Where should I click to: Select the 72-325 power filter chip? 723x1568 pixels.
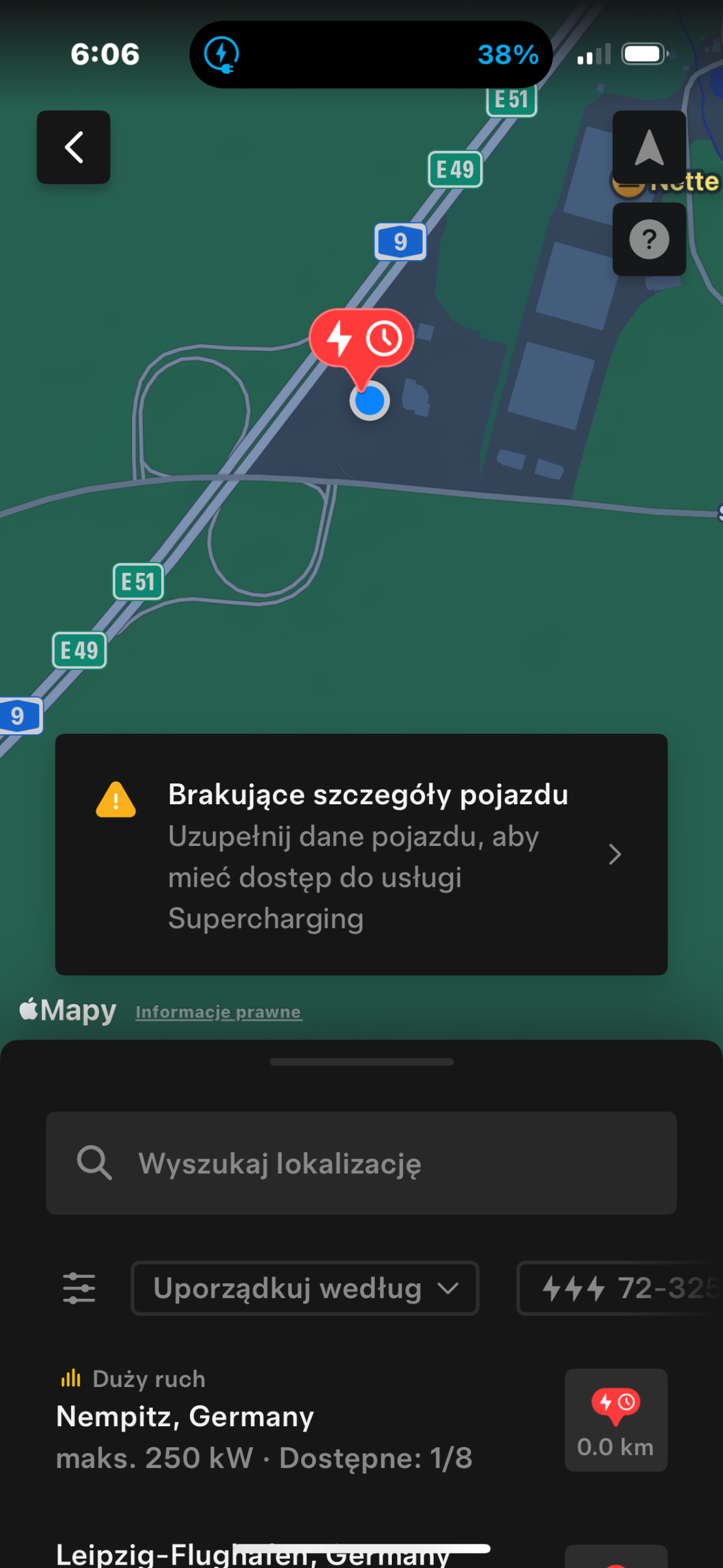[x=620, y=1288]
